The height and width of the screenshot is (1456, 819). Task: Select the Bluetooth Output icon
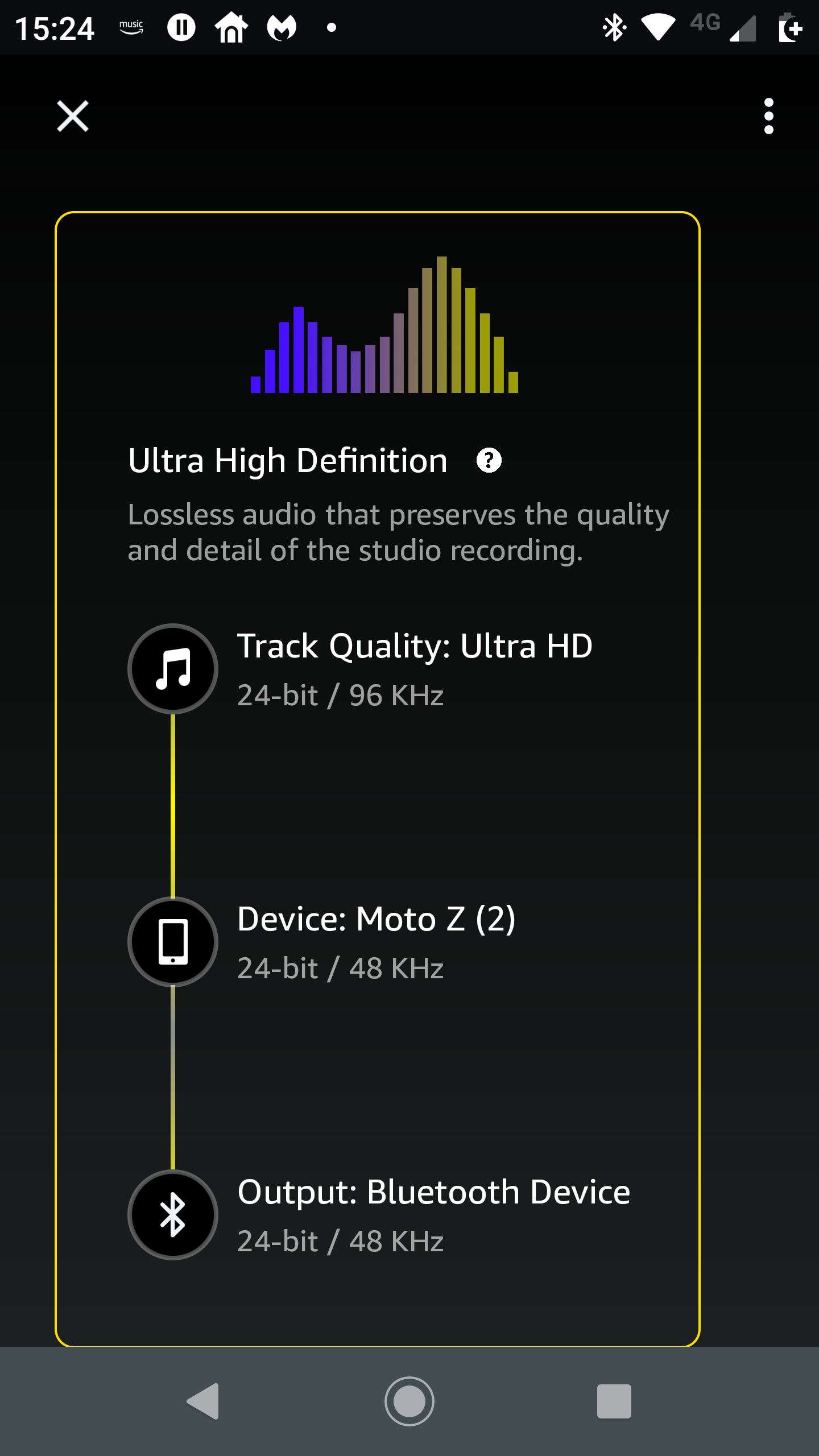(172, 1214)
